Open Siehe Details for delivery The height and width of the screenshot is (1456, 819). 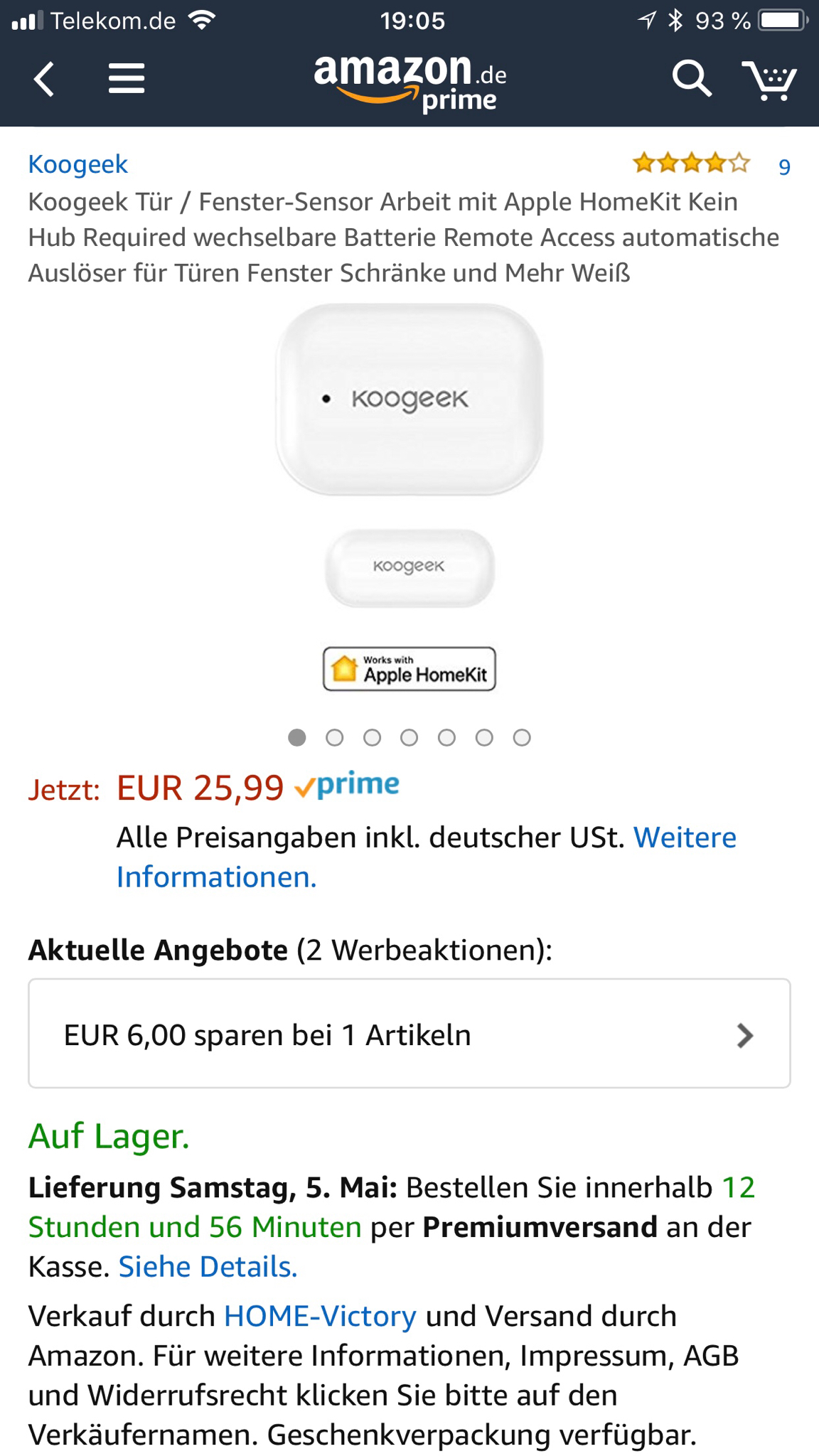[208, 1267]
